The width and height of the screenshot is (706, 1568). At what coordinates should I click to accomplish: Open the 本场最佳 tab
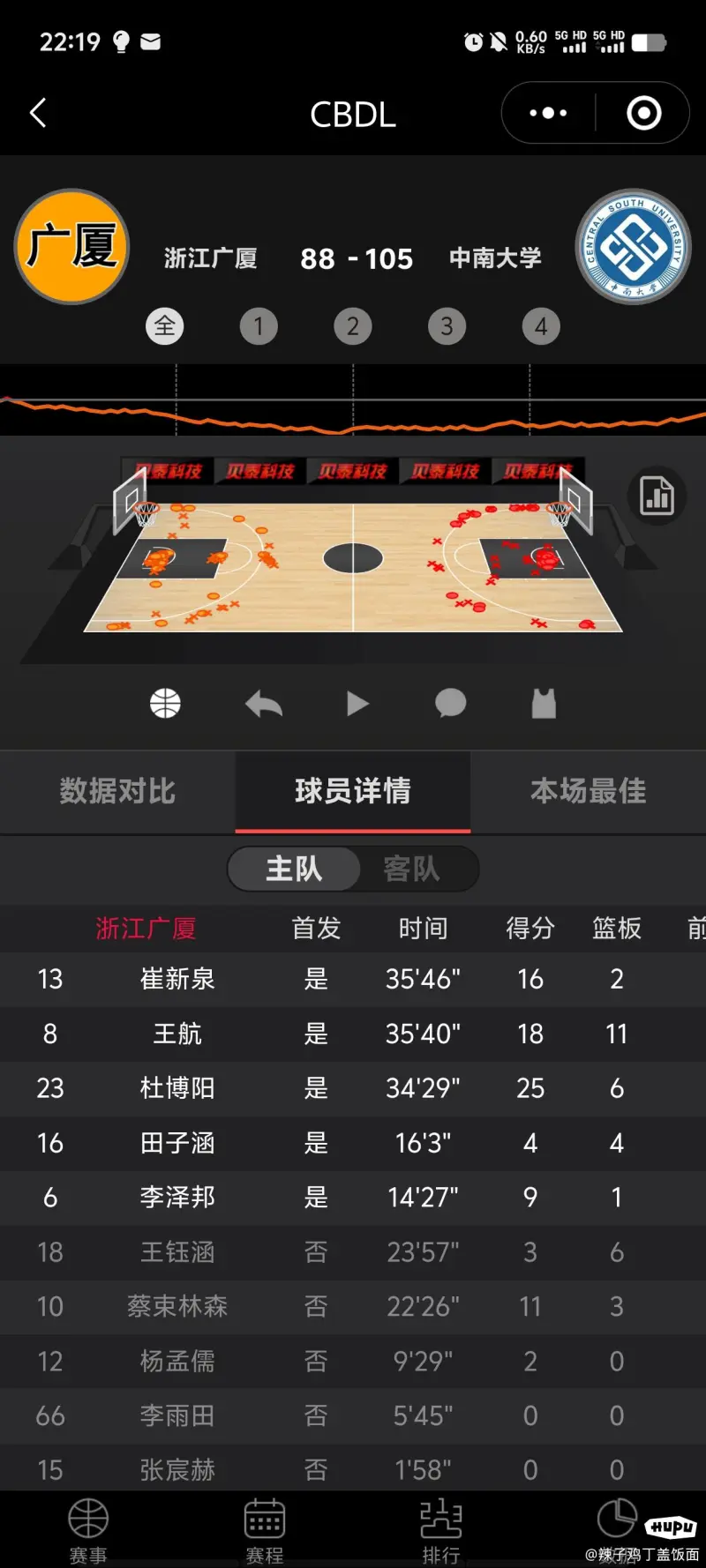586,791
